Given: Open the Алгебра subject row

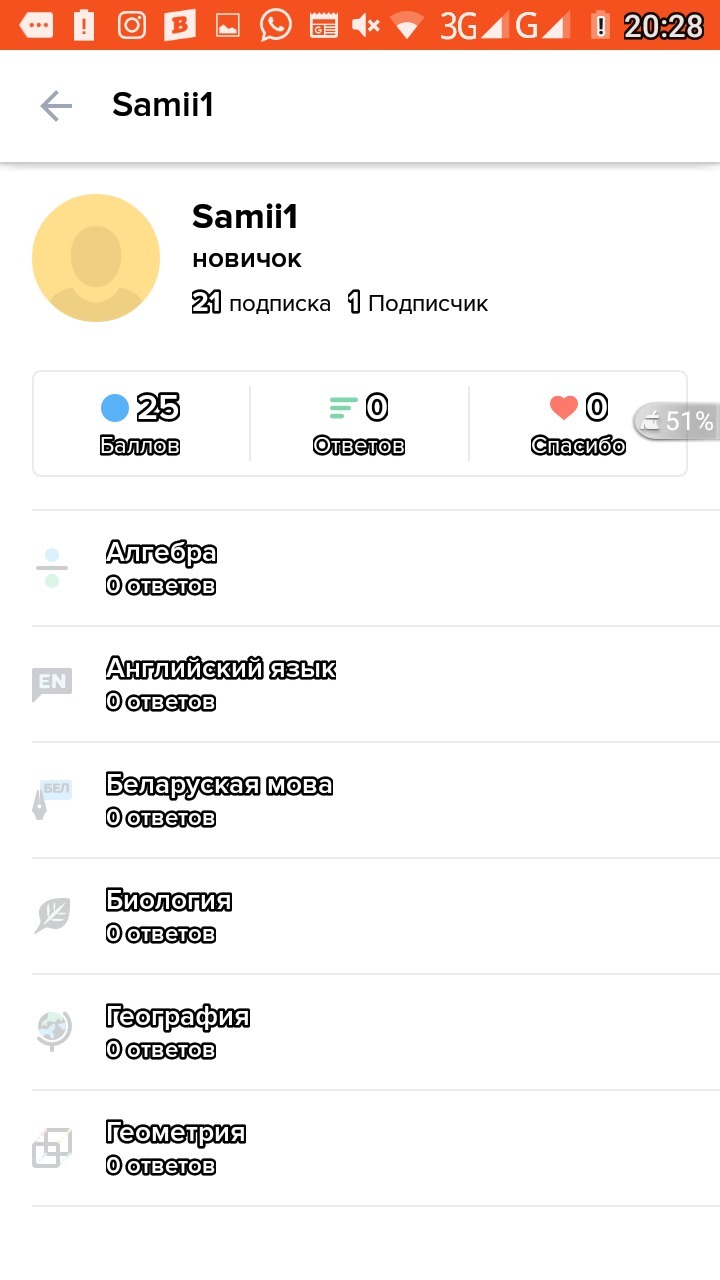Looking at the screenshot, I should point(360,568).
